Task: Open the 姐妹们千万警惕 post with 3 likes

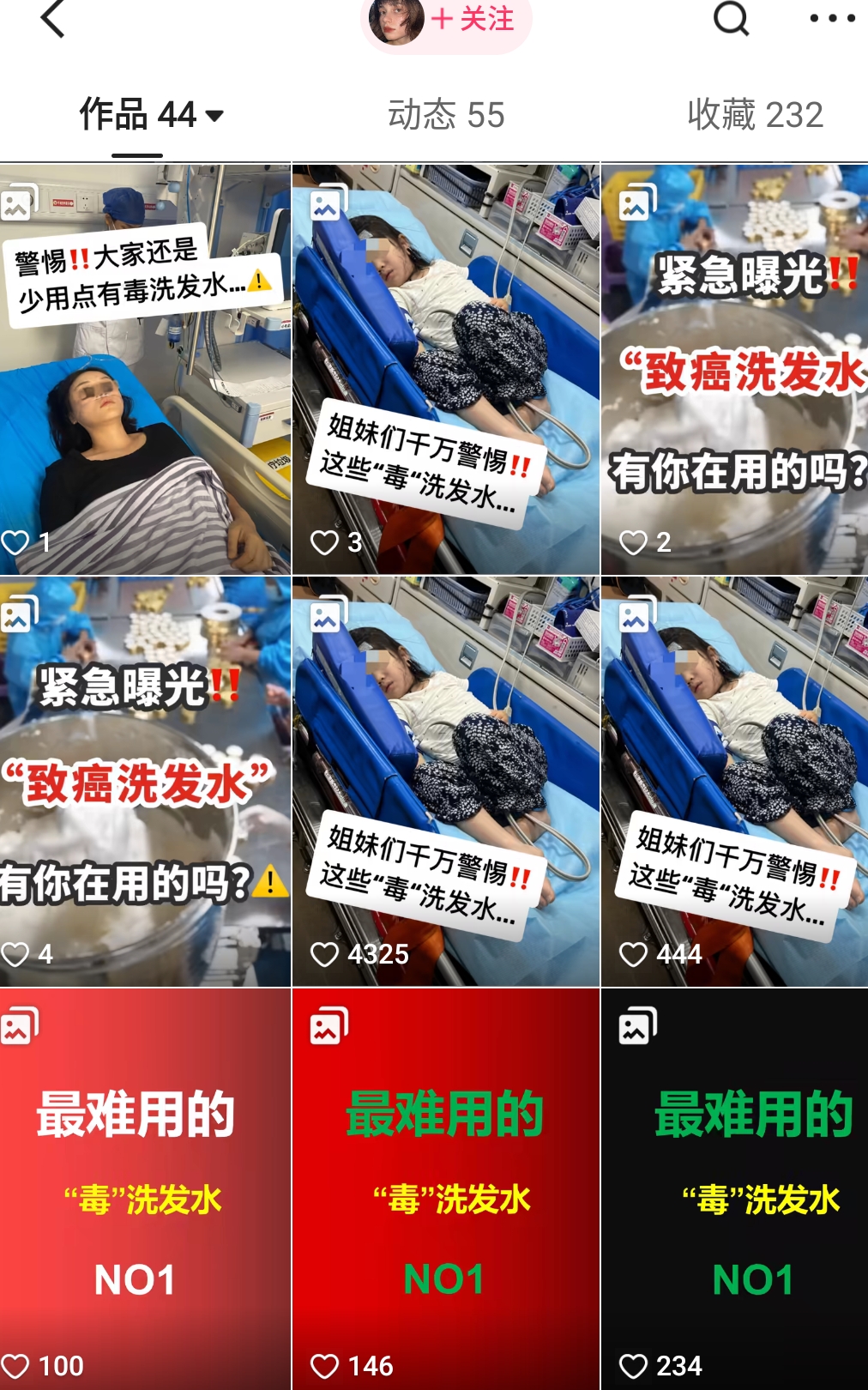Action: (x=446, y=369)
